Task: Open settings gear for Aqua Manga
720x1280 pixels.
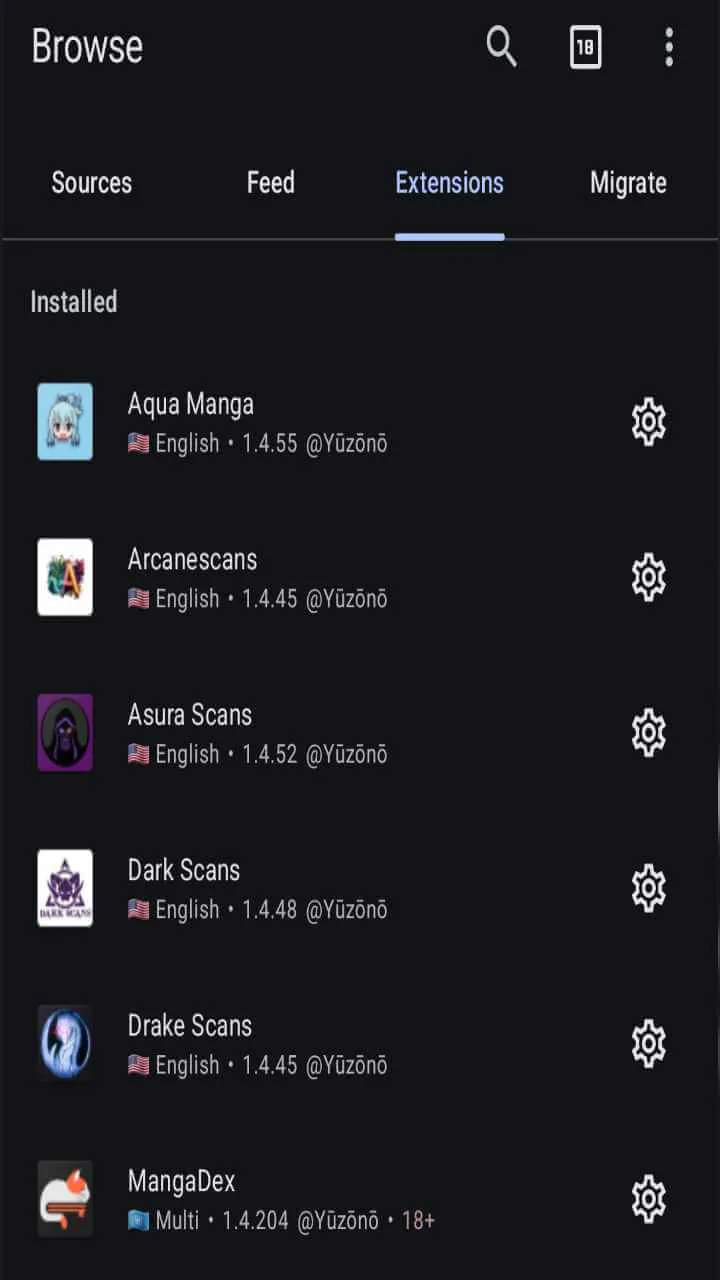Action: pyautogui.click(x=648, y=421)
